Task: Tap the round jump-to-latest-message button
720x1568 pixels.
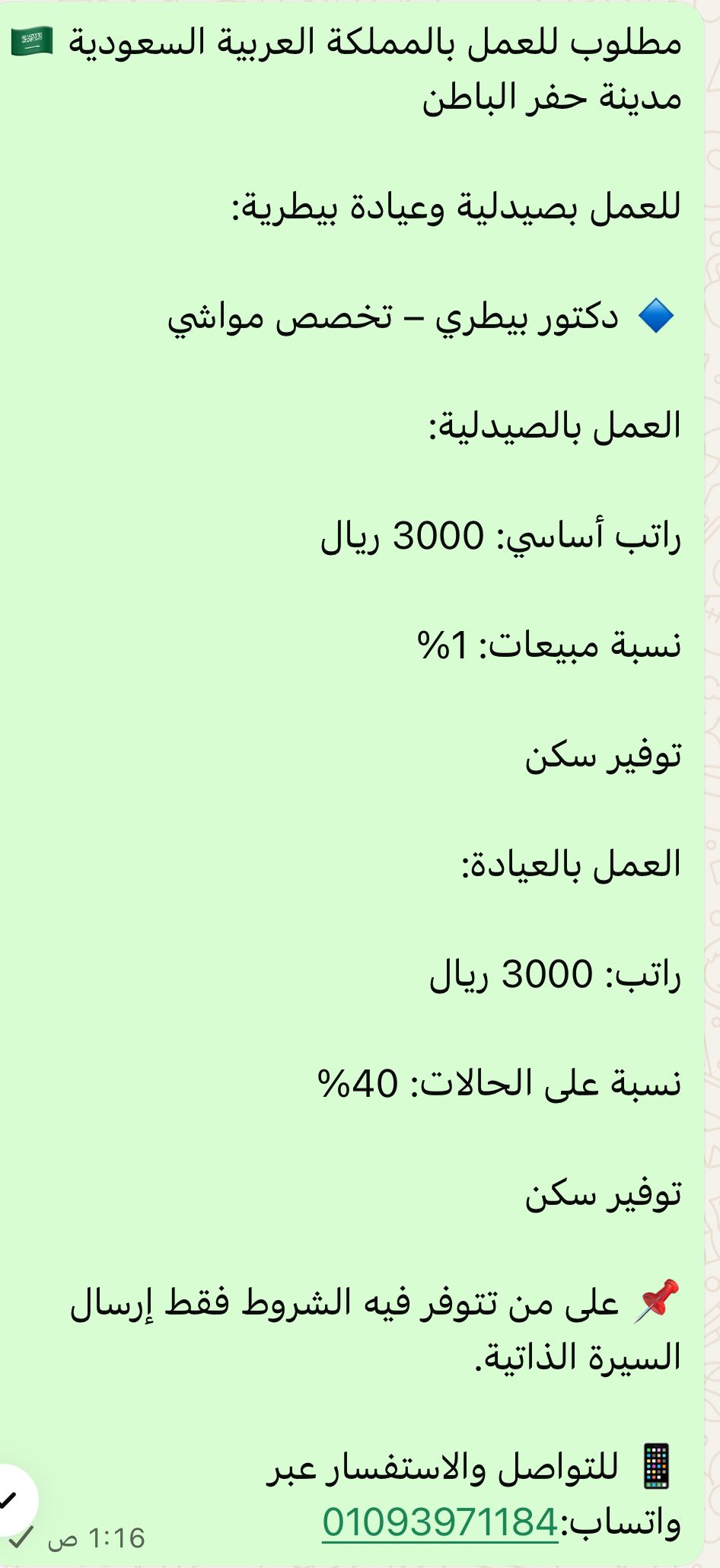Action: click(11, 1499)
